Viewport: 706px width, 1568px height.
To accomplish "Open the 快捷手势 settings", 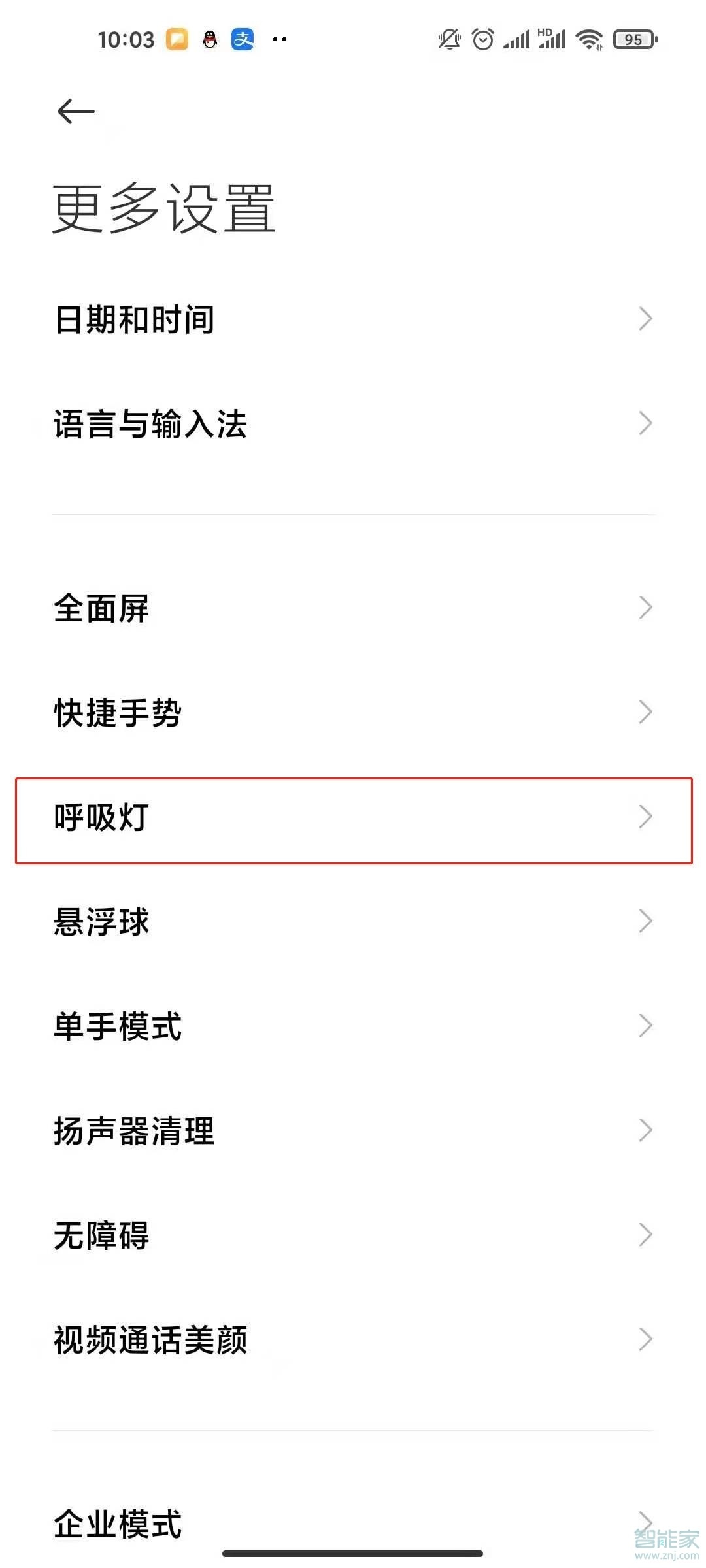I will 118,712.
